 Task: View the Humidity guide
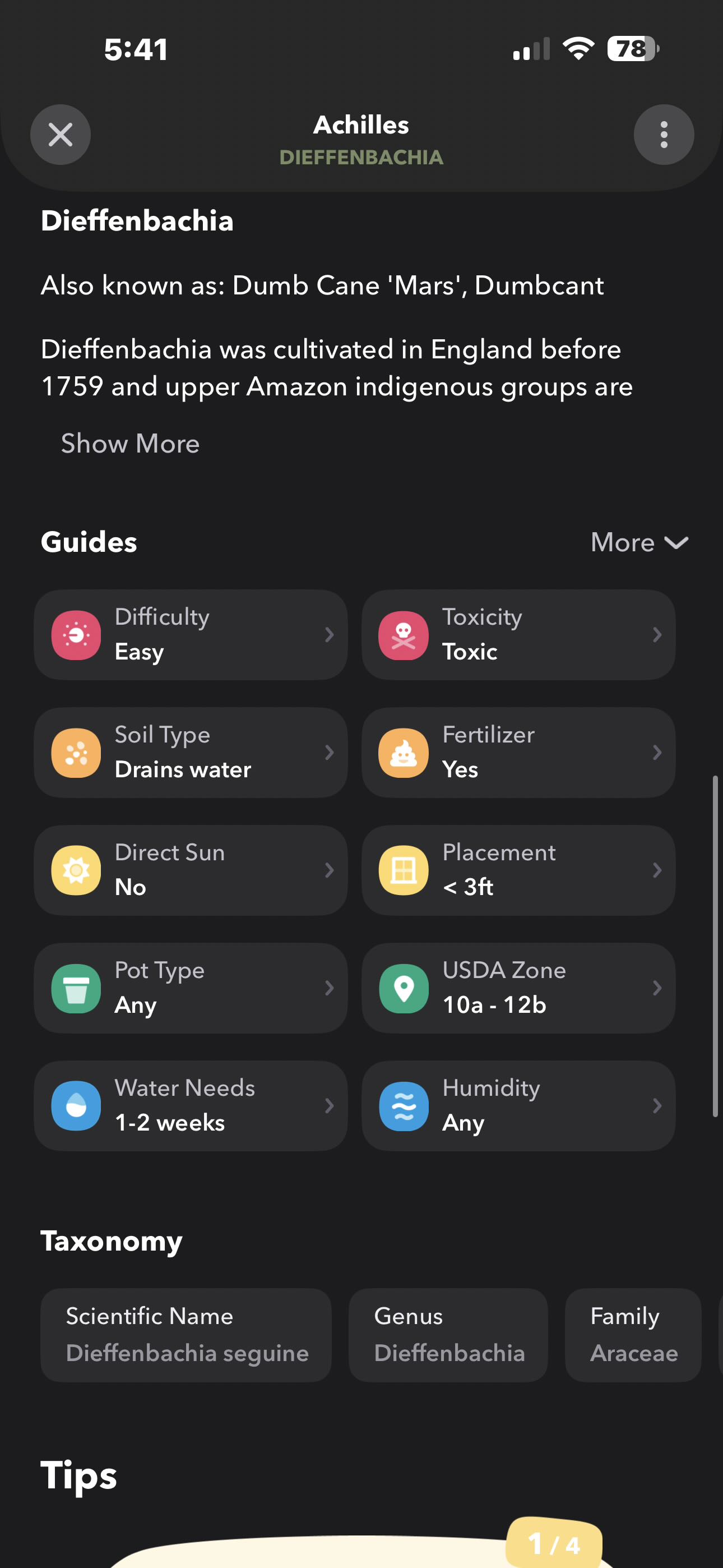pyautogui.click(x=518, y=1105)
